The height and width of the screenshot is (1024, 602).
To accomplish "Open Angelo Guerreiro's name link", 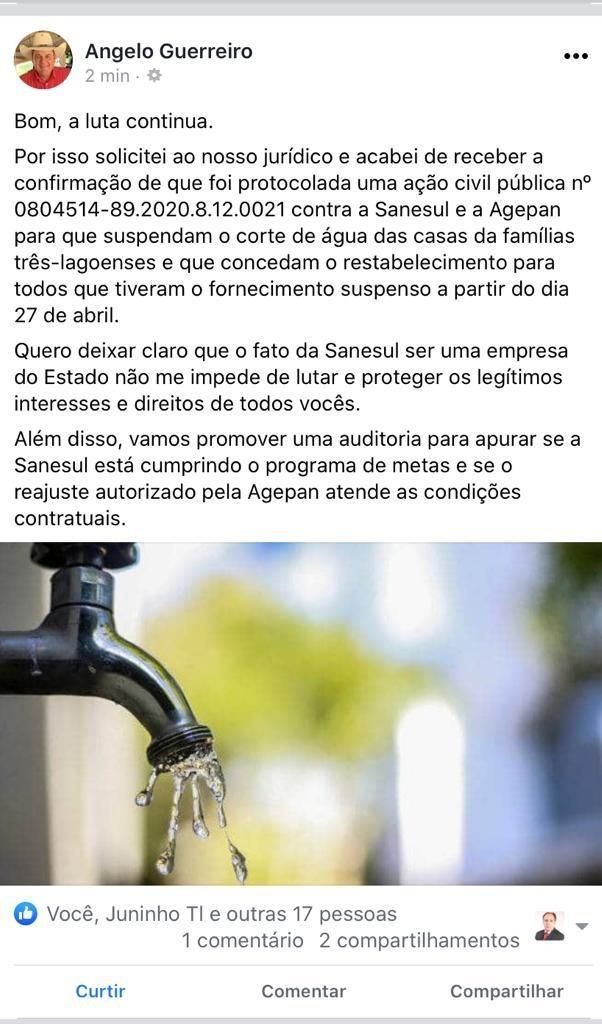I will [168, 51].
